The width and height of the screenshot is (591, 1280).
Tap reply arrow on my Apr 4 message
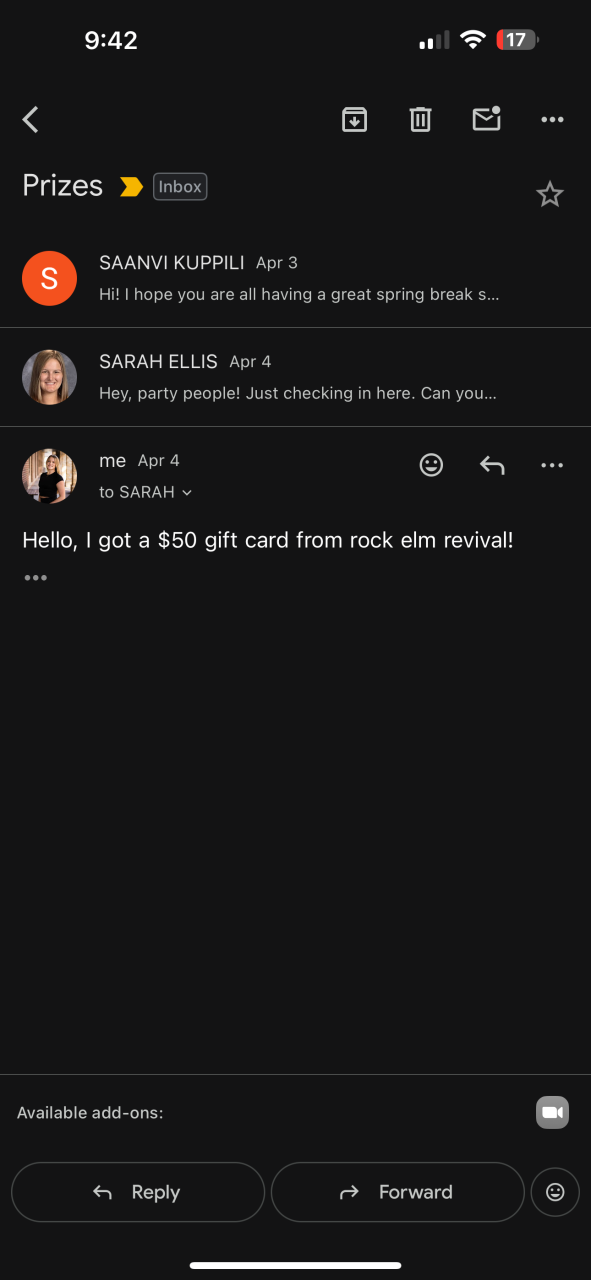click(x=492, y=465)
